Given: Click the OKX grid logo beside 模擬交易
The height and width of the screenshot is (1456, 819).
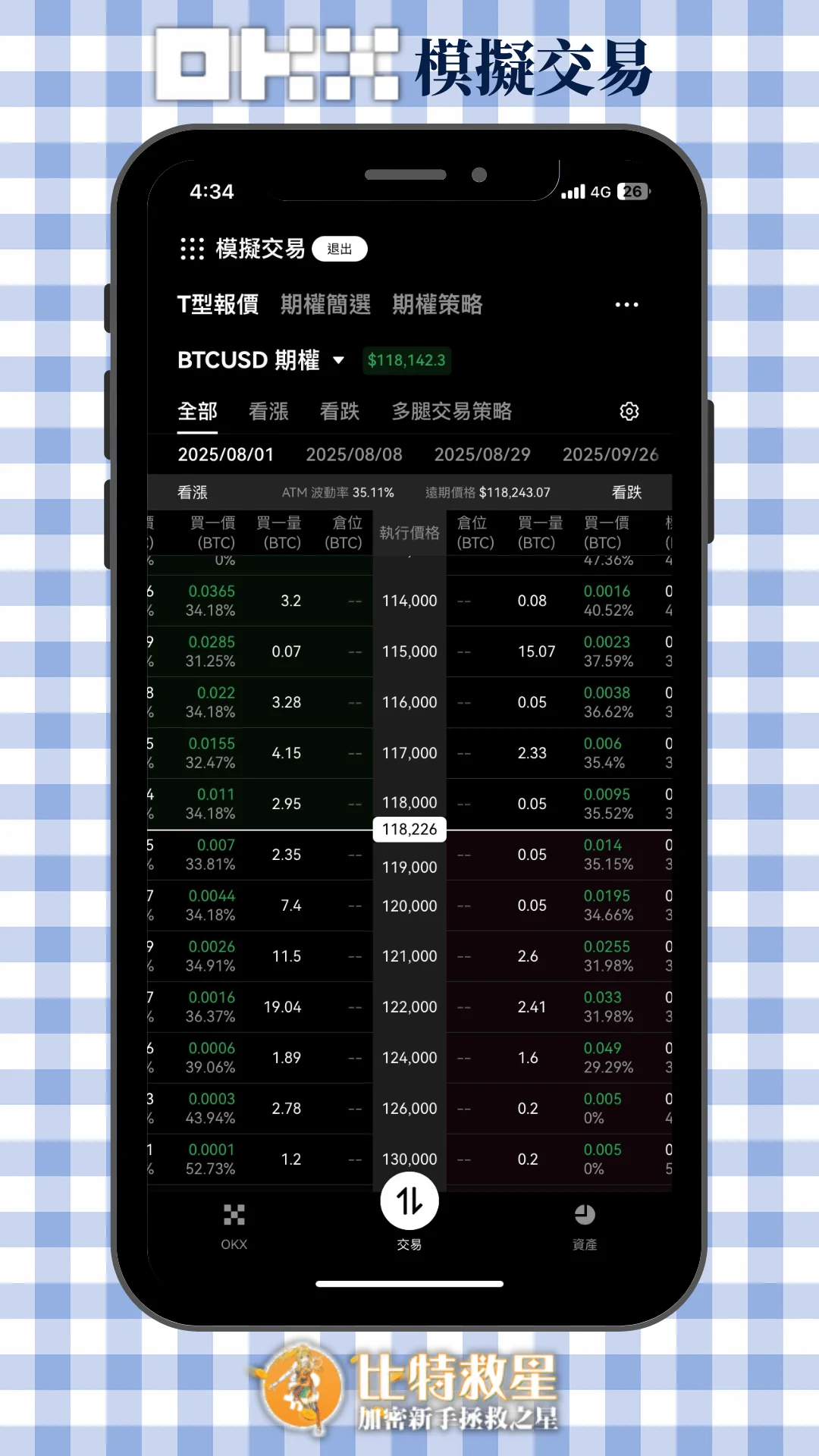Looking at the screenshot, I should click(193, 249).
